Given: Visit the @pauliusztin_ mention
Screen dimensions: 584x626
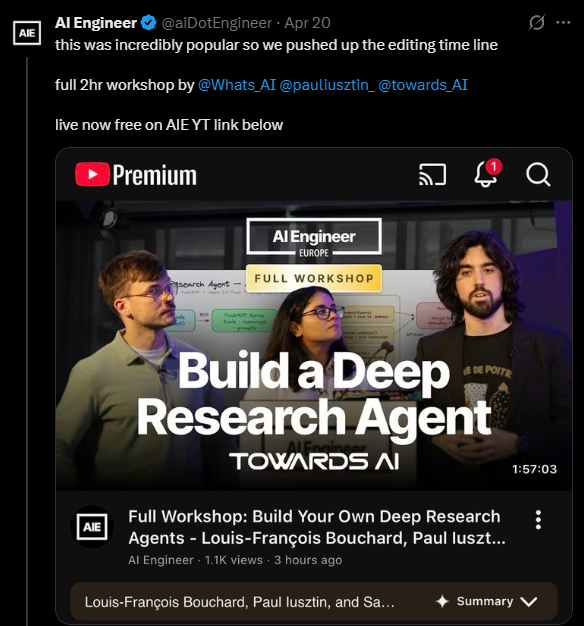Looking at the screenshot, I should coord(327,85).
